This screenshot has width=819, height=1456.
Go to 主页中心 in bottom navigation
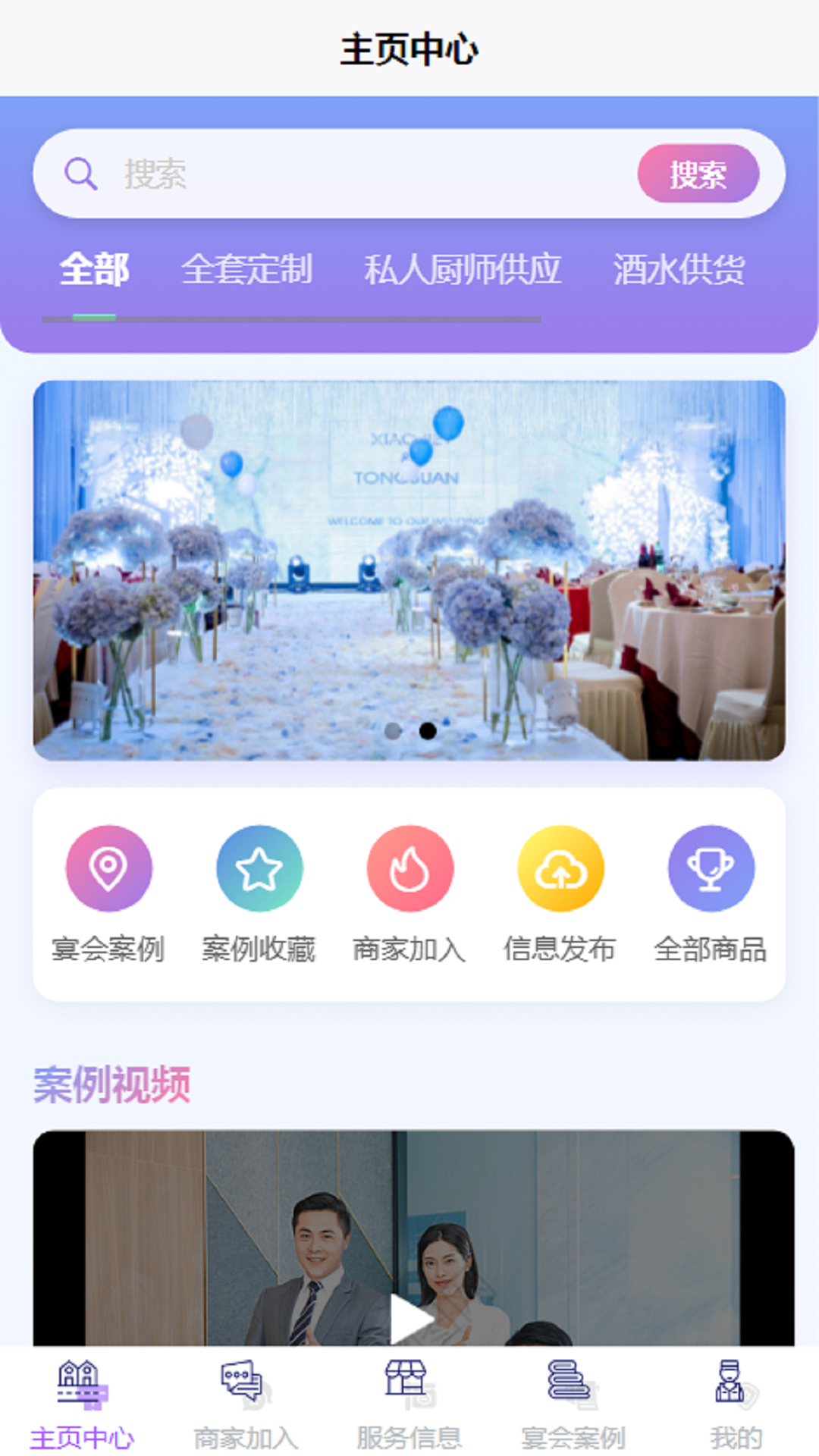[82, 1404]
